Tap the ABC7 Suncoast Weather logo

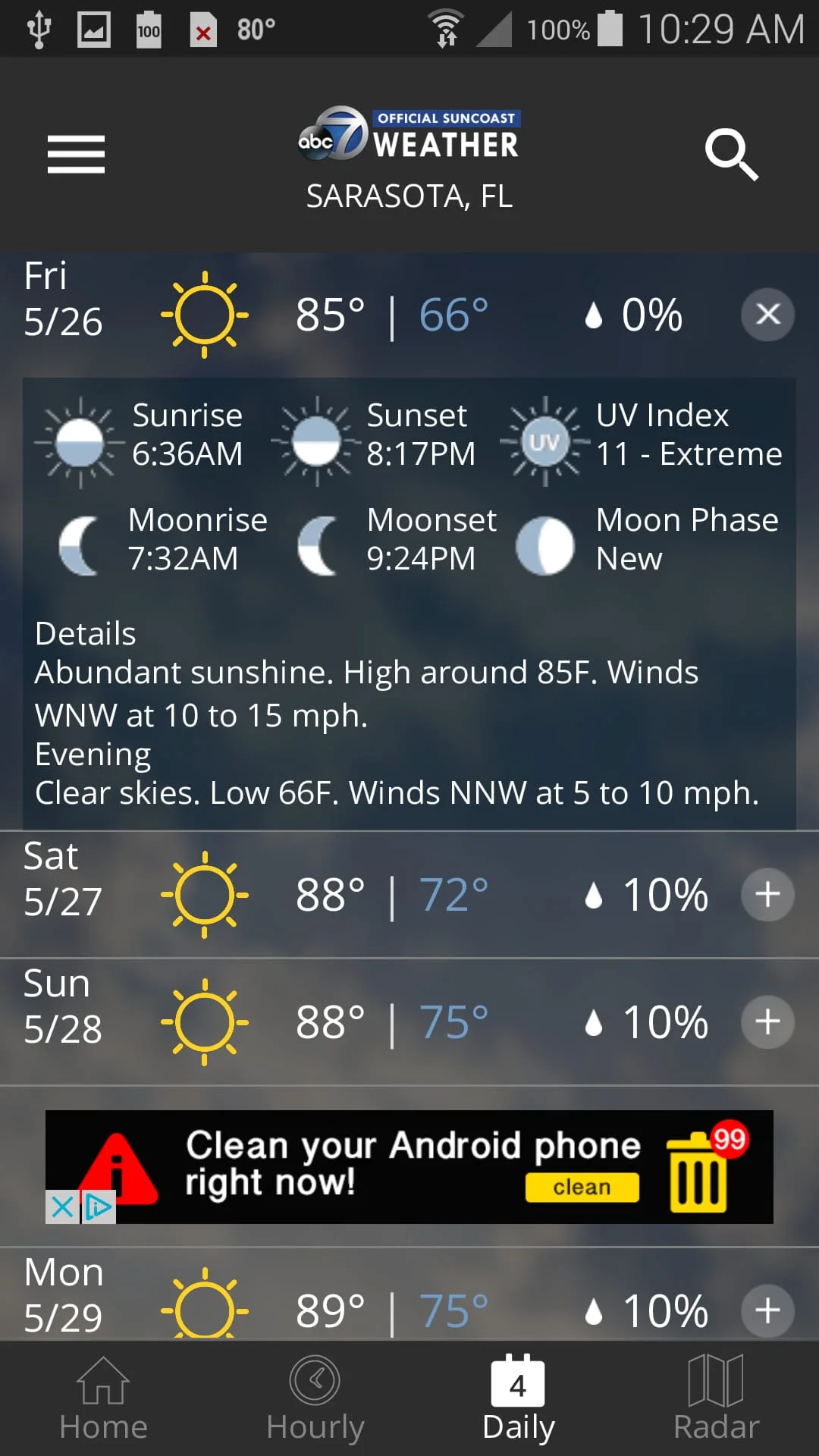409,136
